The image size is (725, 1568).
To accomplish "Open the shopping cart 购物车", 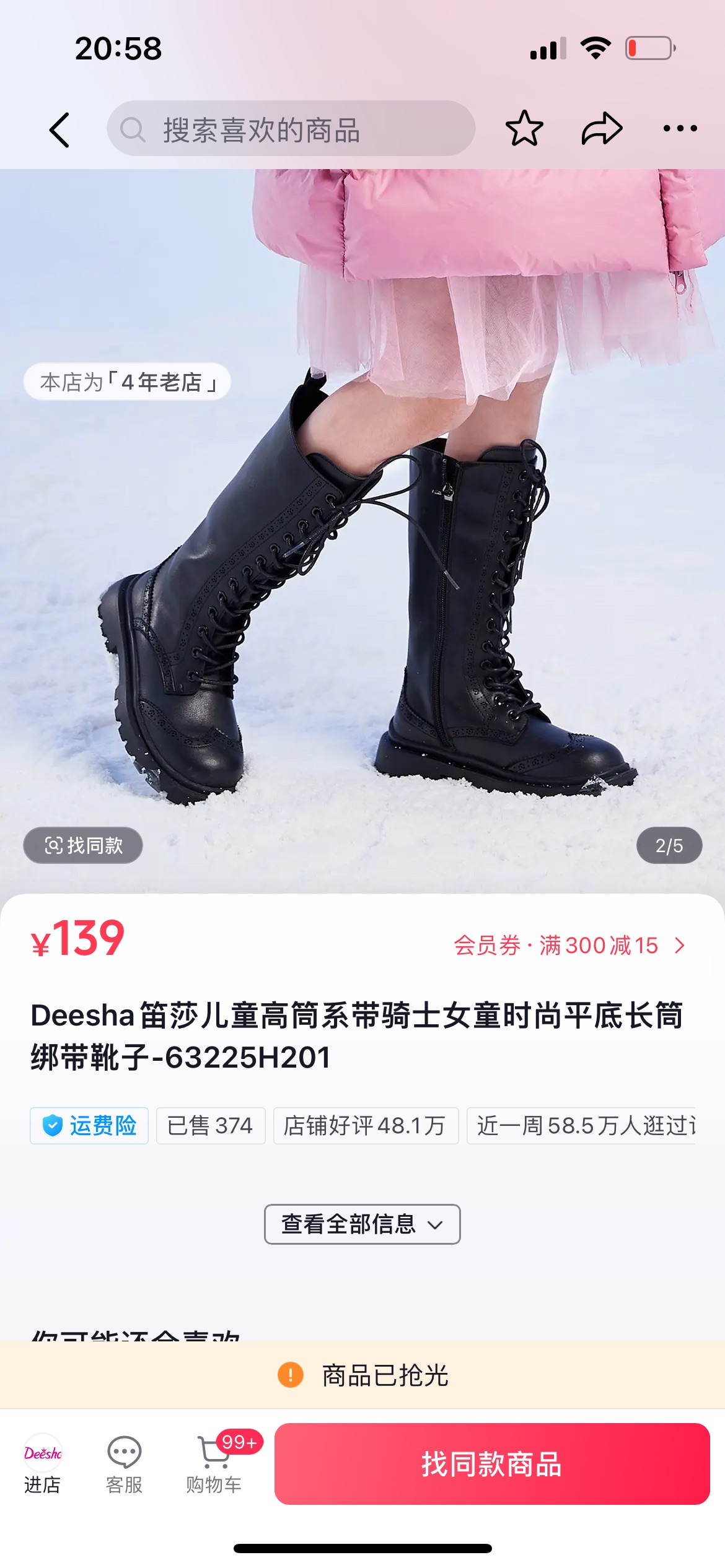I will coord(214,1464).
